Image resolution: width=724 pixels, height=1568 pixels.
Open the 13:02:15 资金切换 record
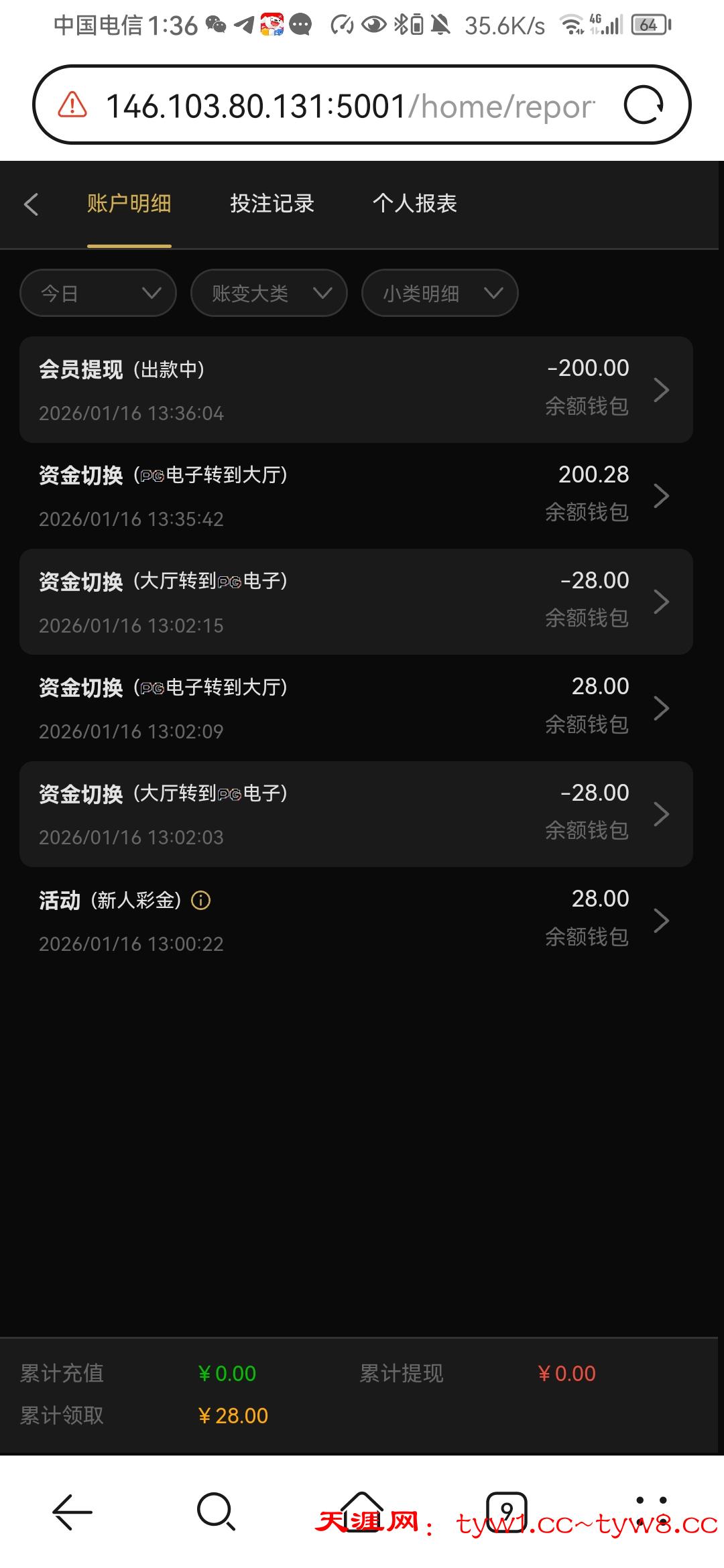point(355,602)
